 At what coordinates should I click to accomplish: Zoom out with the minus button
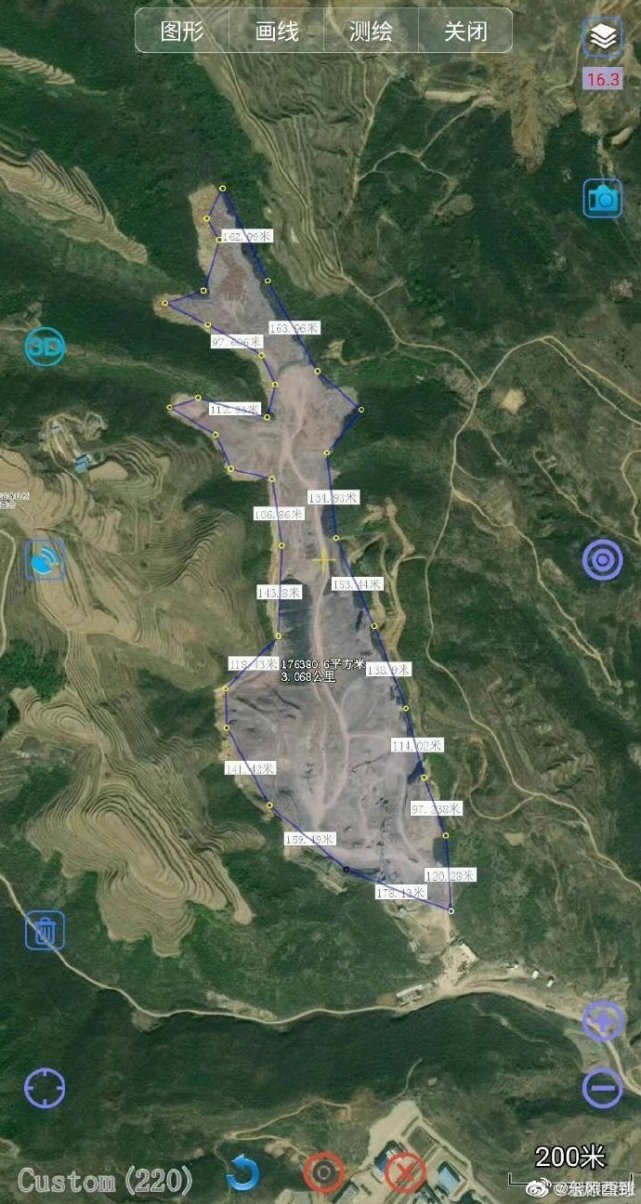pos(602,1088)
